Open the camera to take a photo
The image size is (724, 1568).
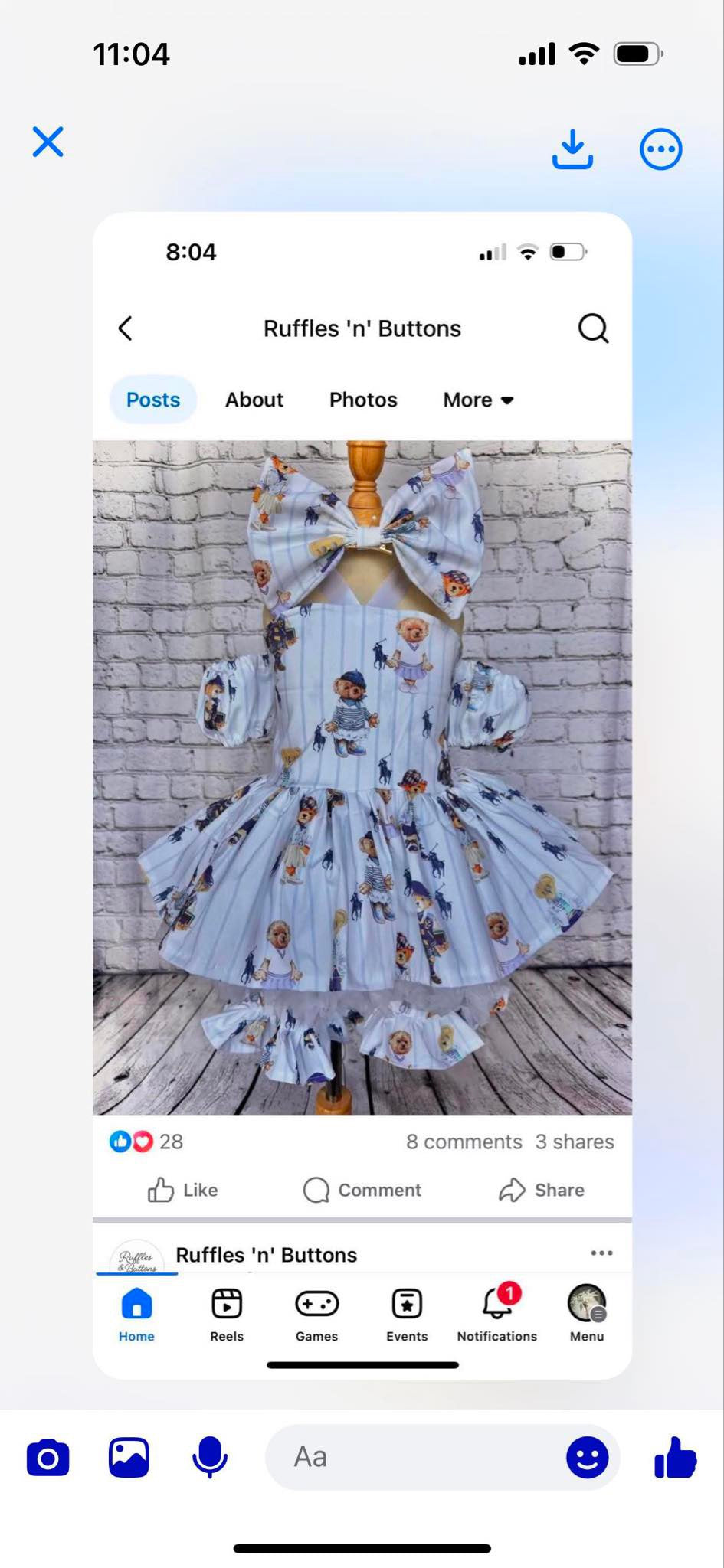48,1457
